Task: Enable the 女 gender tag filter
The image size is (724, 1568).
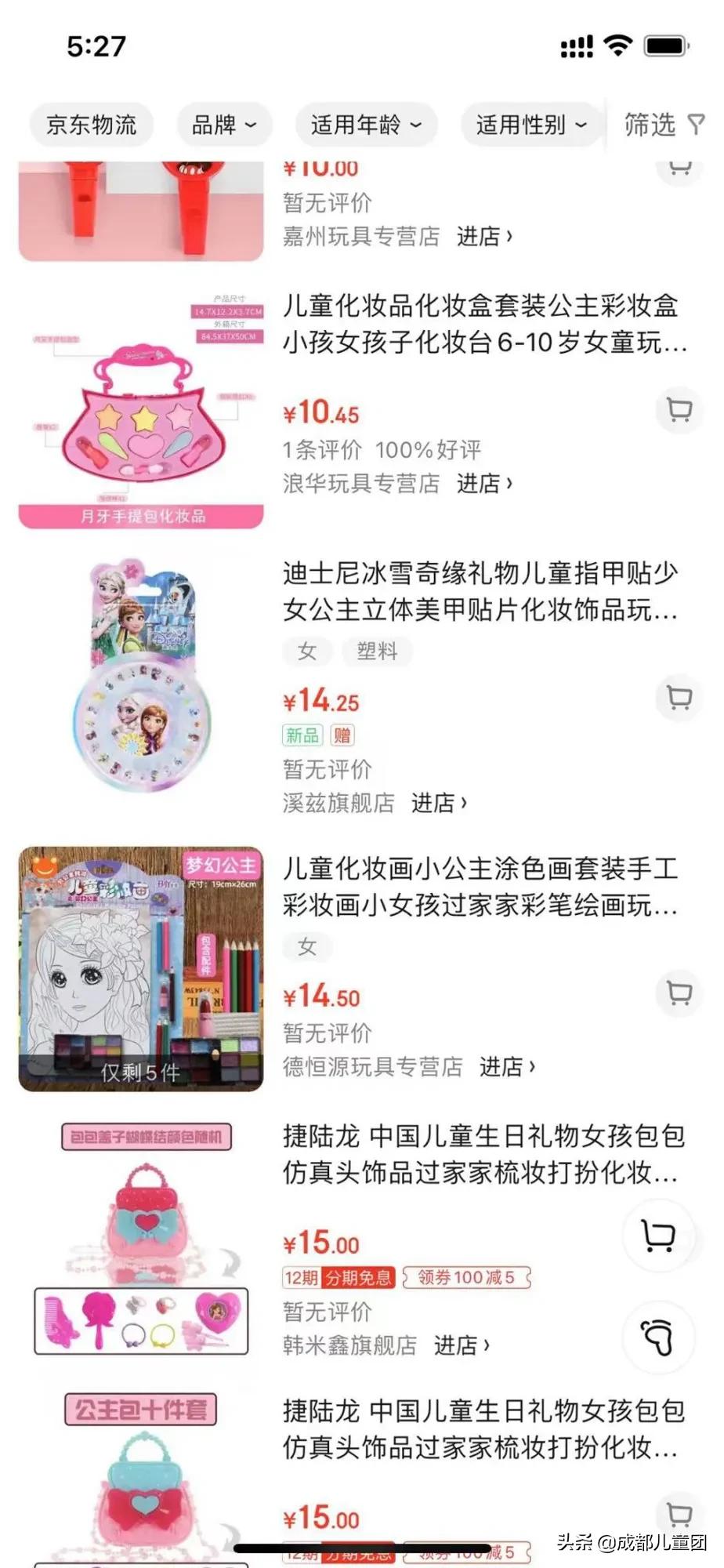Action: 306,652
